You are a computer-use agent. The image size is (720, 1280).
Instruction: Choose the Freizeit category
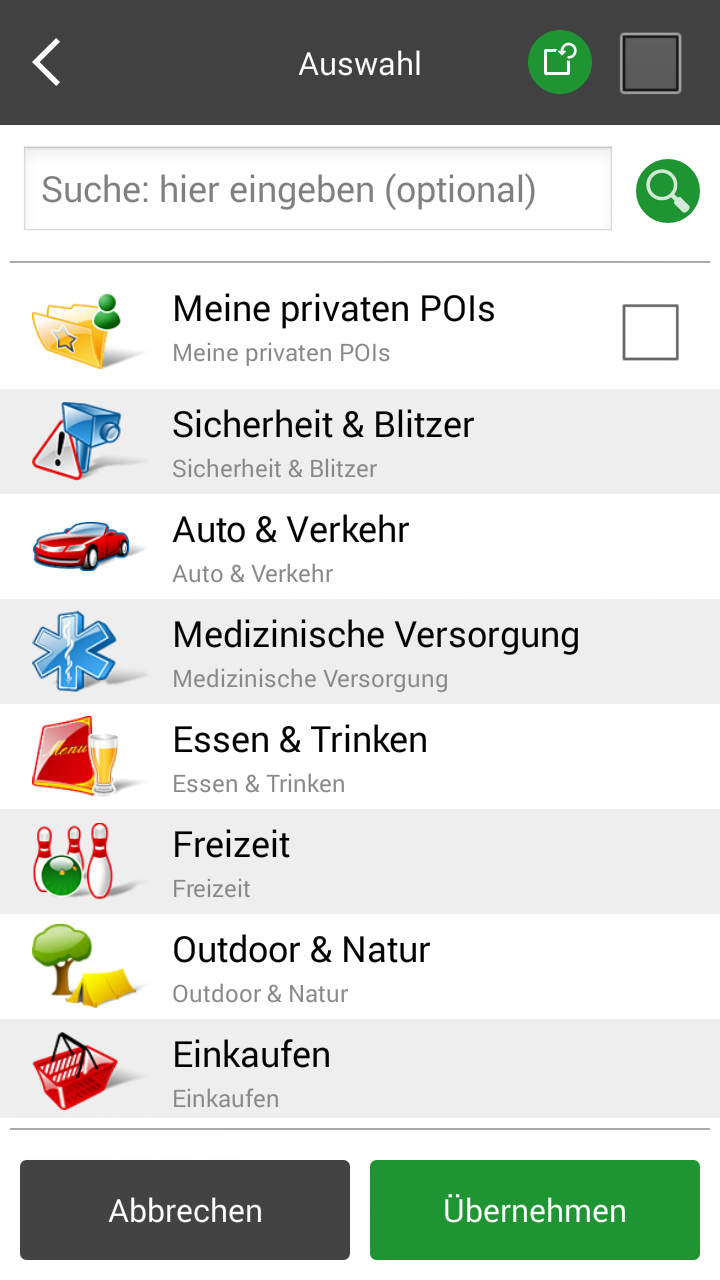pyautogui.click(x=360, y=861)
